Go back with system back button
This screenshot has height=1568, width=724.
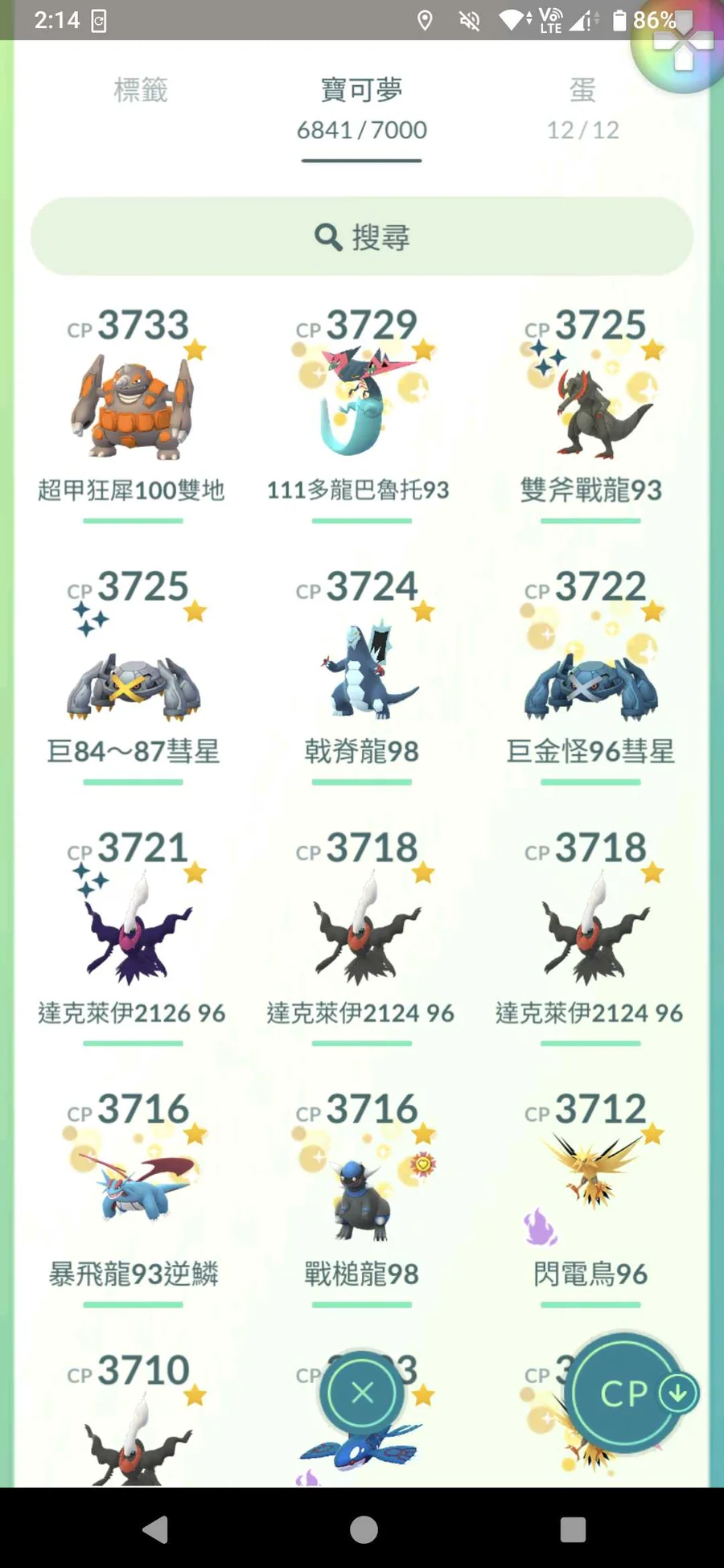[x=154, y=1529]
